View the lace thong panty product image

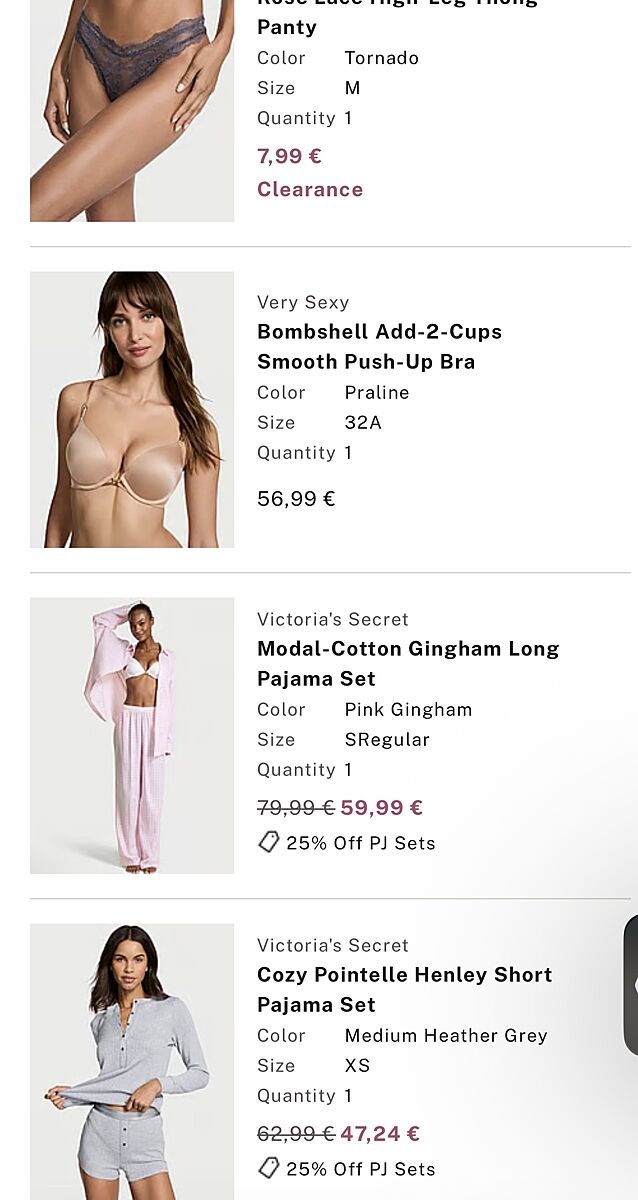pyautogui.click(x=132, y=110)
